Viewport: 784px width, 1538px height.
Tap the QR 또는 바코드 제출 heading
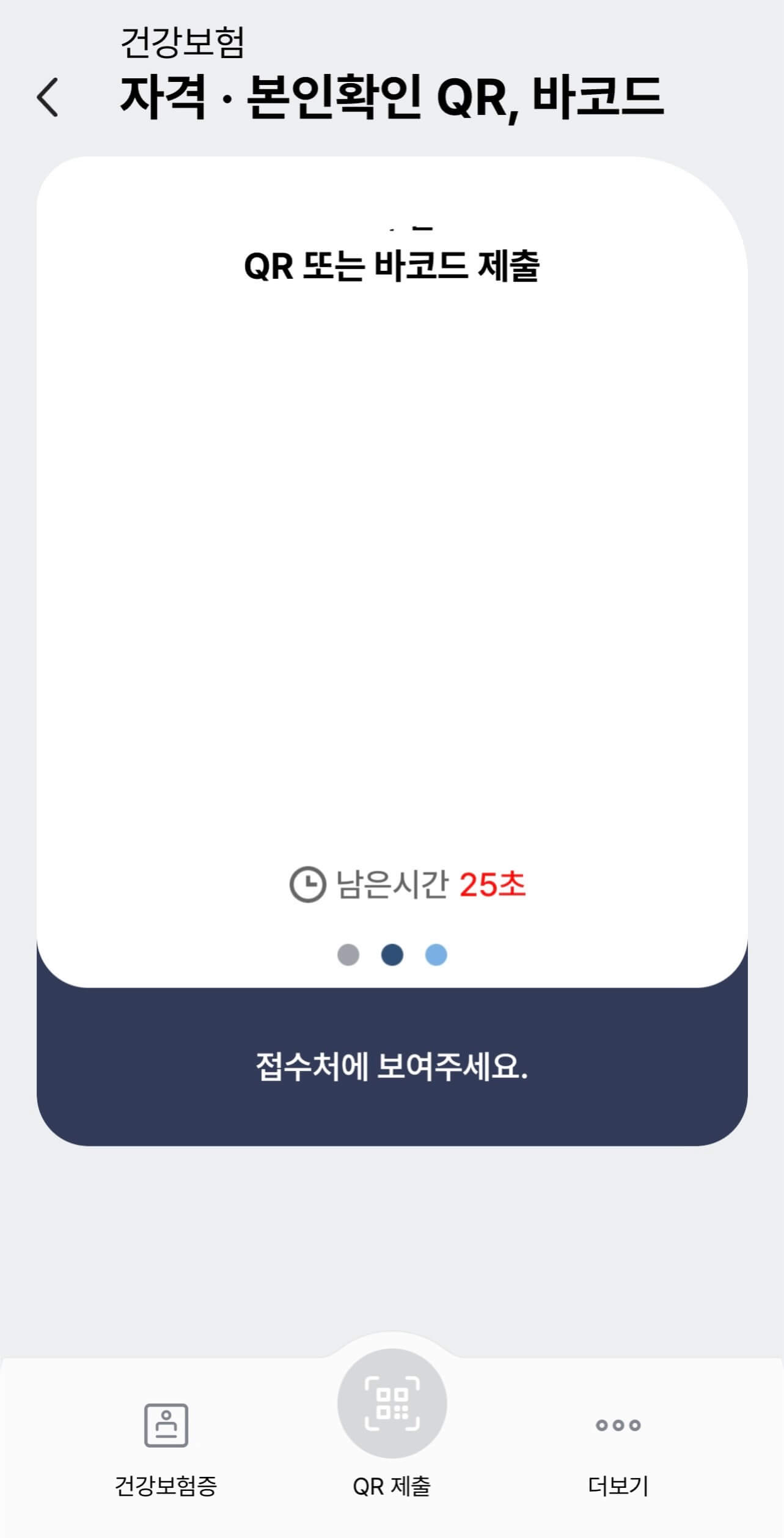392,265
